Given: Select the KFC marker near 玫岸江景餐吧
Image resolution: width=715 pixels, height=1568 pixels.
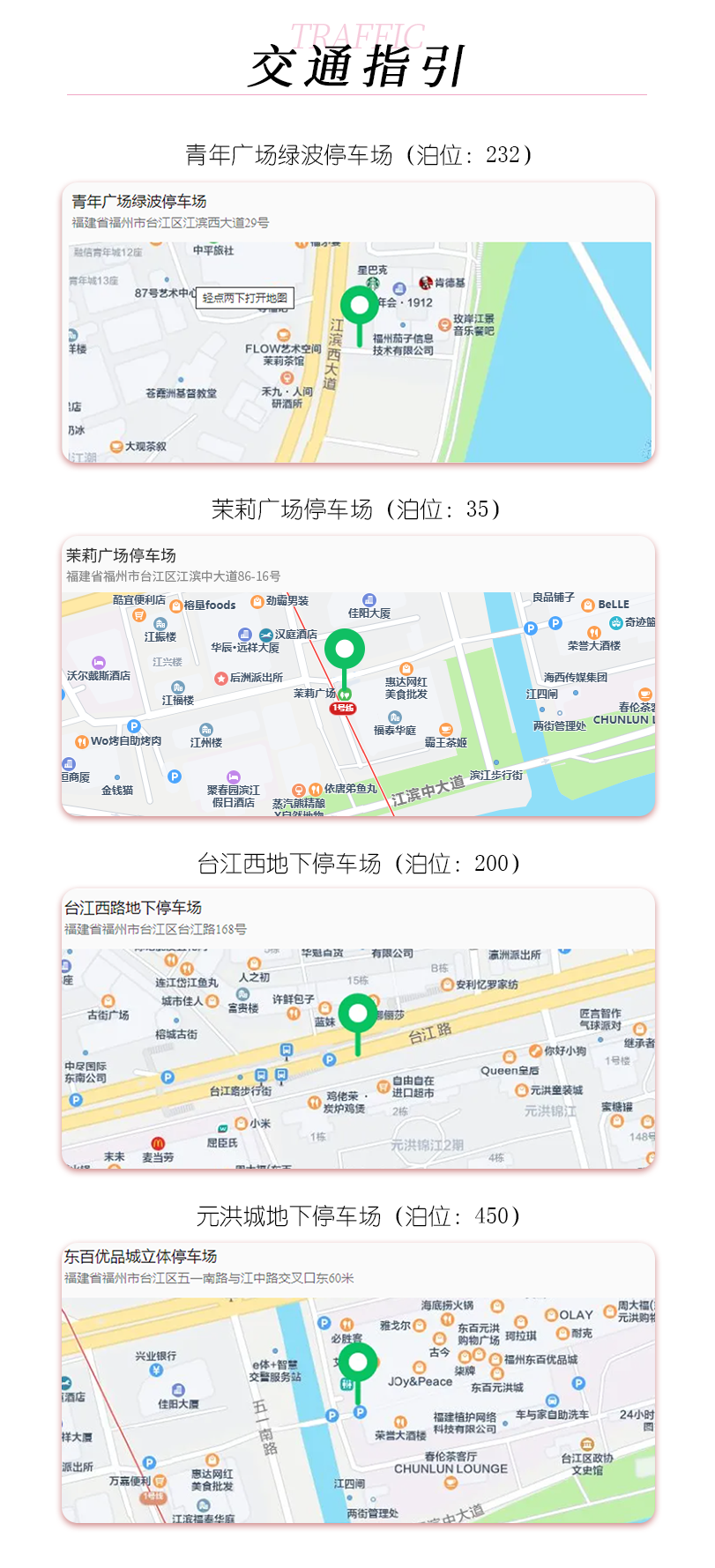Looking at the screenshot, I should [426, 283].
